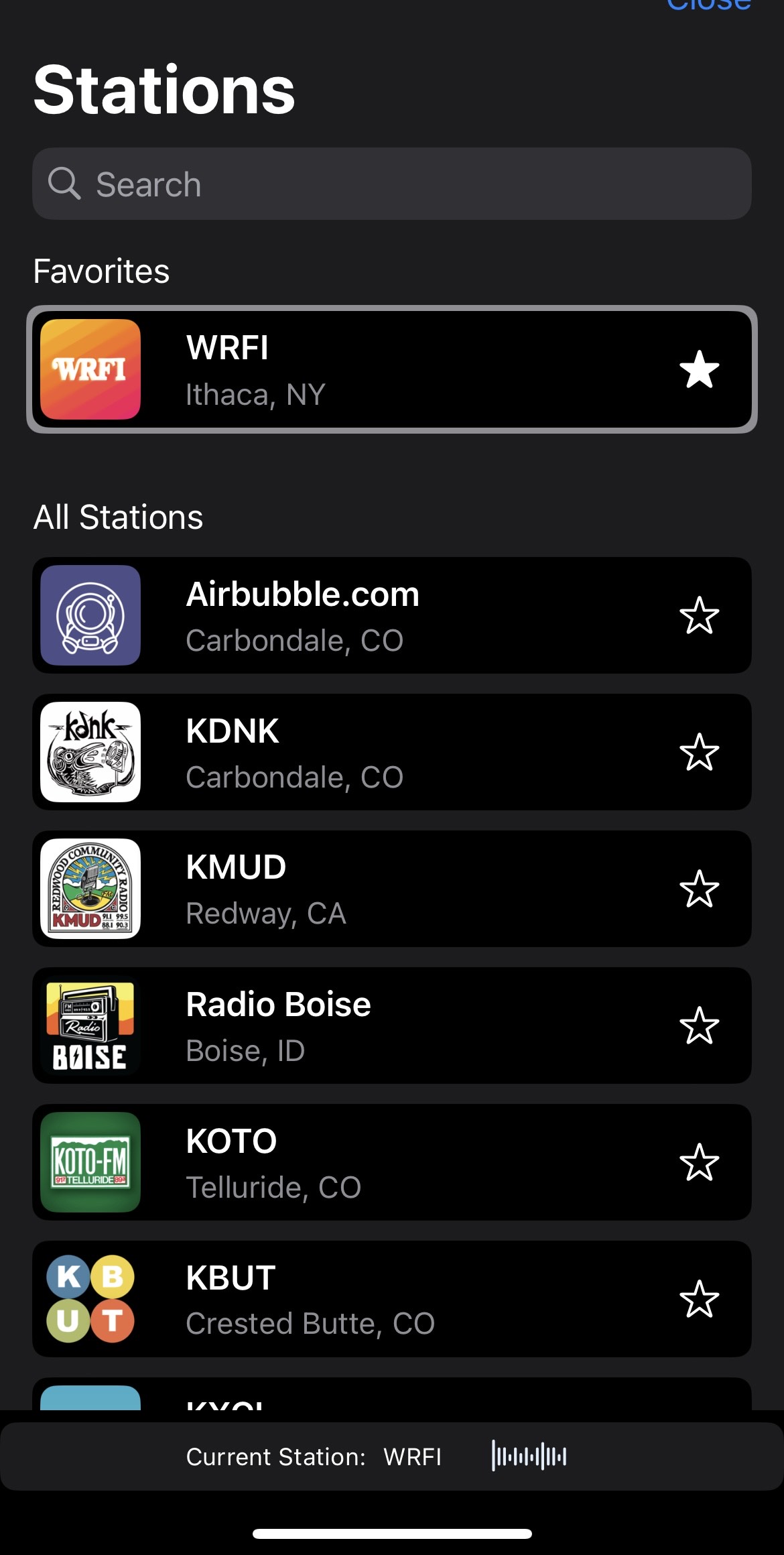Add KMUD to favorites

[699, 889]
